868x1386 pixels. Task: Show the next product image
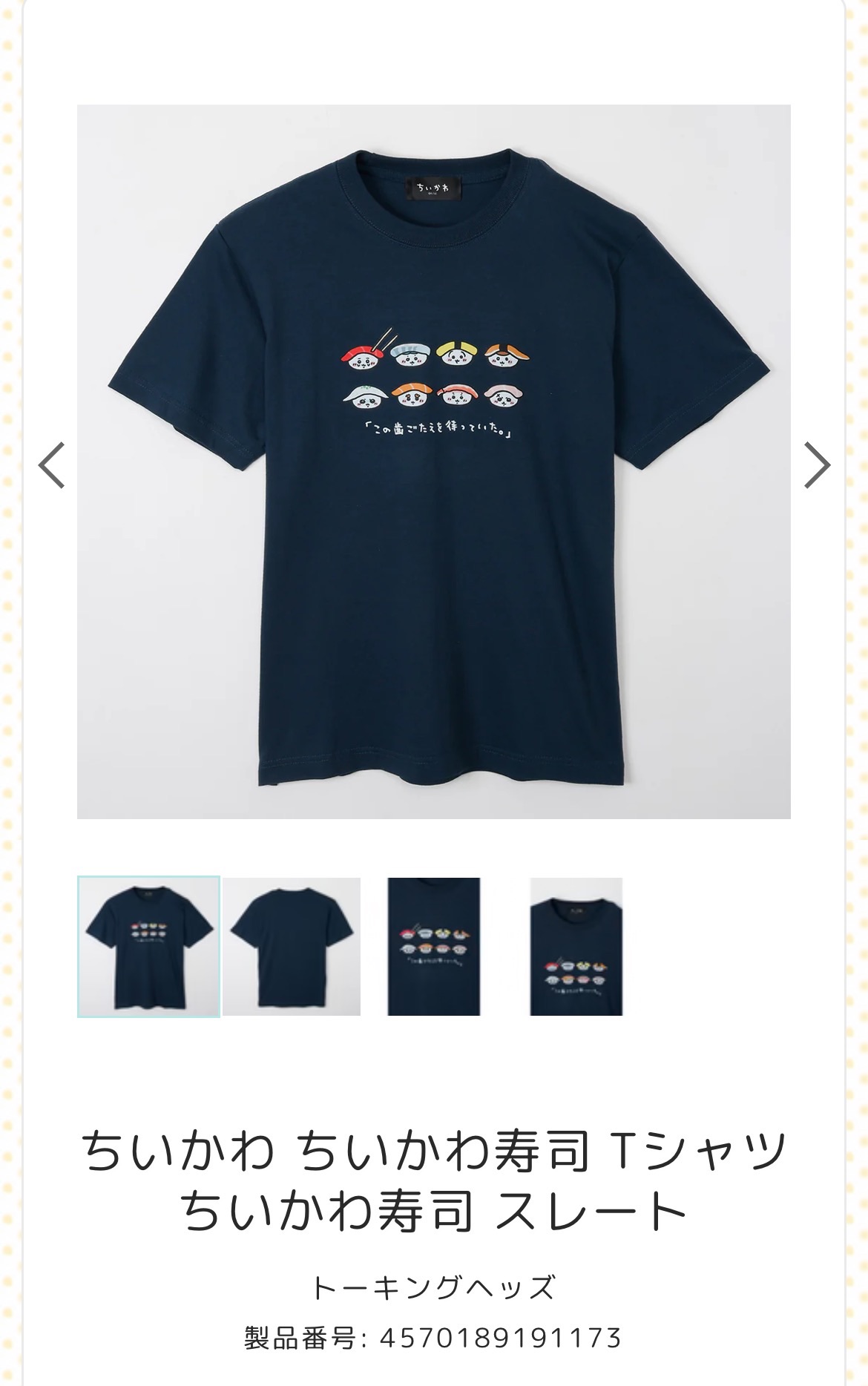817,465
